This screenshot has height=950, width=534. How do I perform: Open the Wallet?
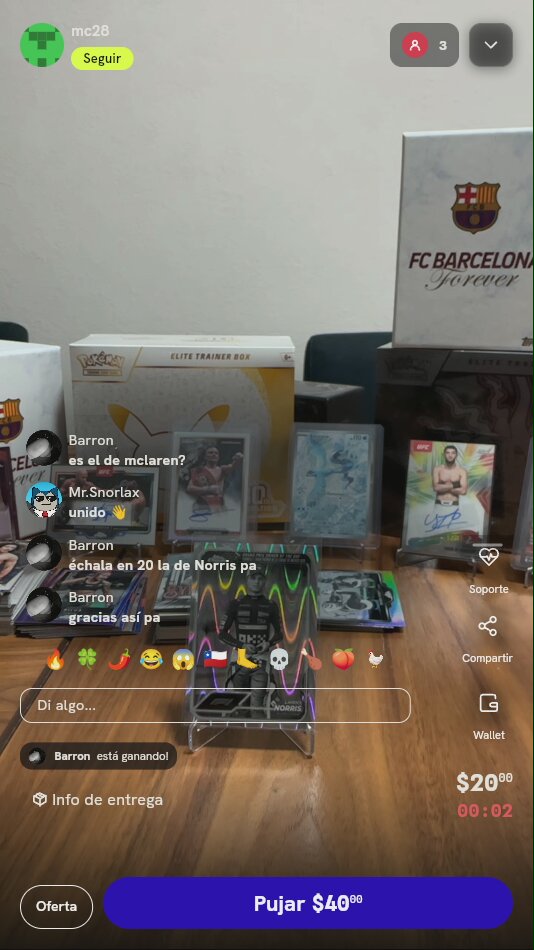(489, 717)
